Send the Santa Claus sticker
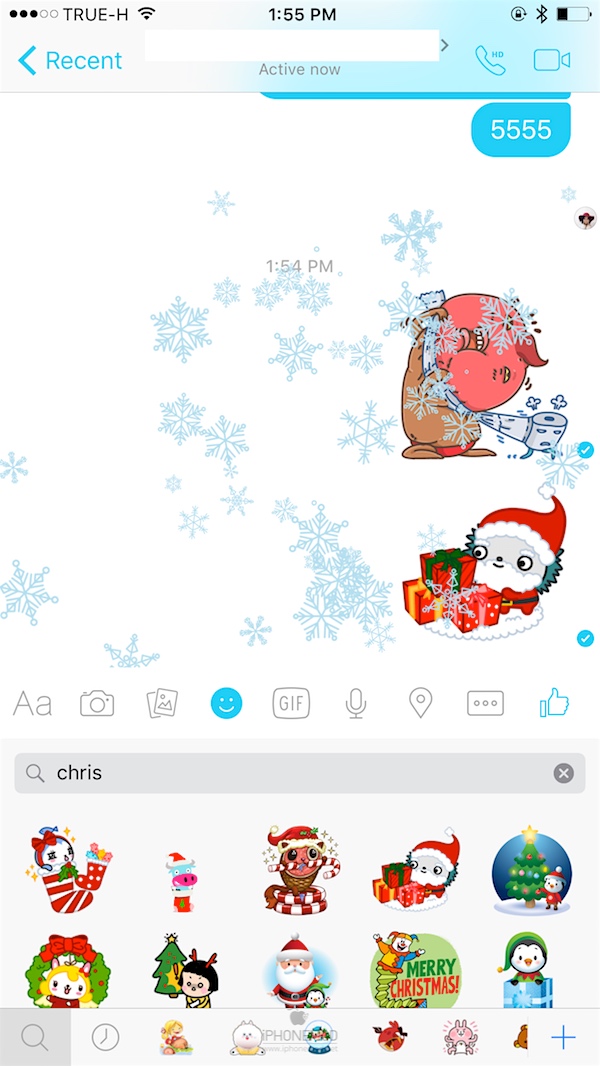The height and width of the screenshot is (1066, 600). [298, 970]
